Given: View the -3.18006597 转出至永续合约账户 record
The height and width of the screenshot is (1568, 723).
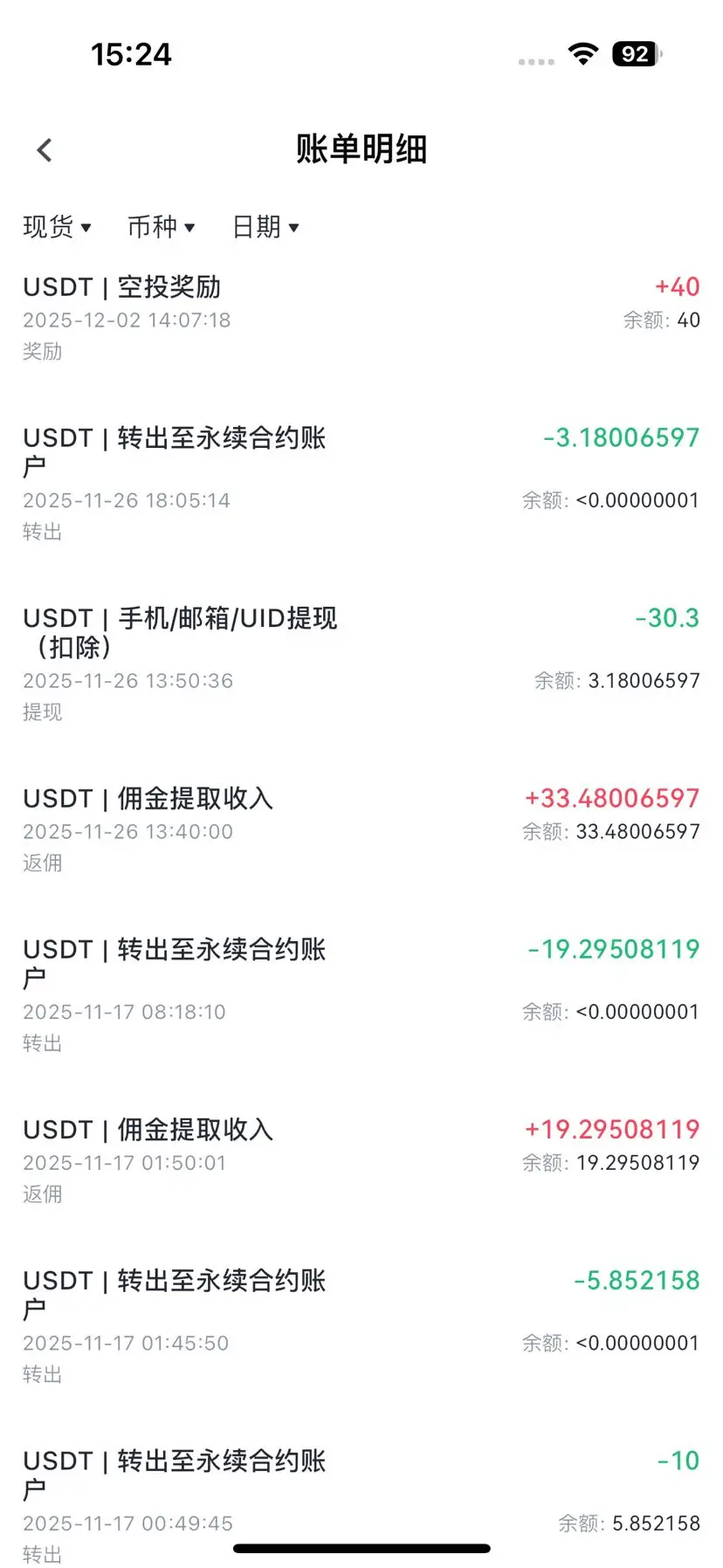Looking at the screenshot, I should click(361, 483).
